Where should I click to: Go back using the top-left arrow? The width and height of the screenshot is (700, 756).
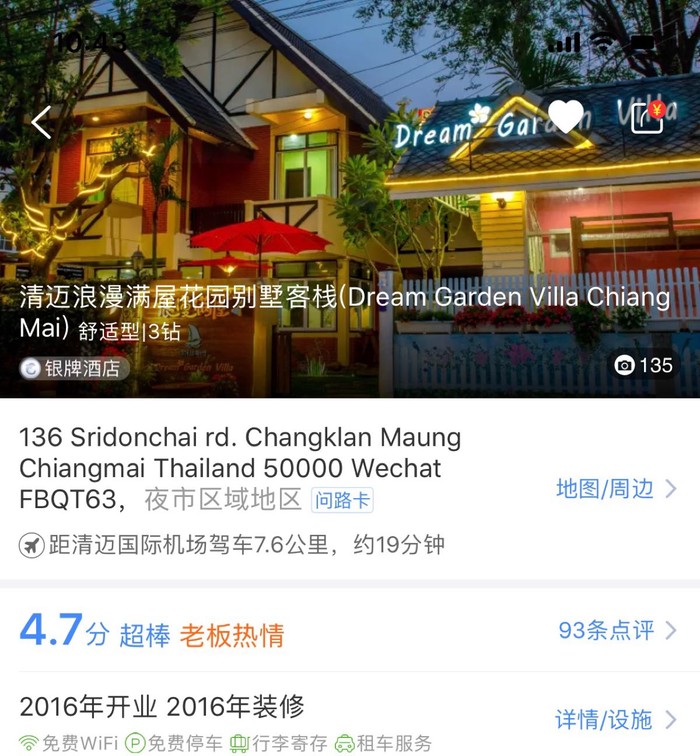point(41,122)
